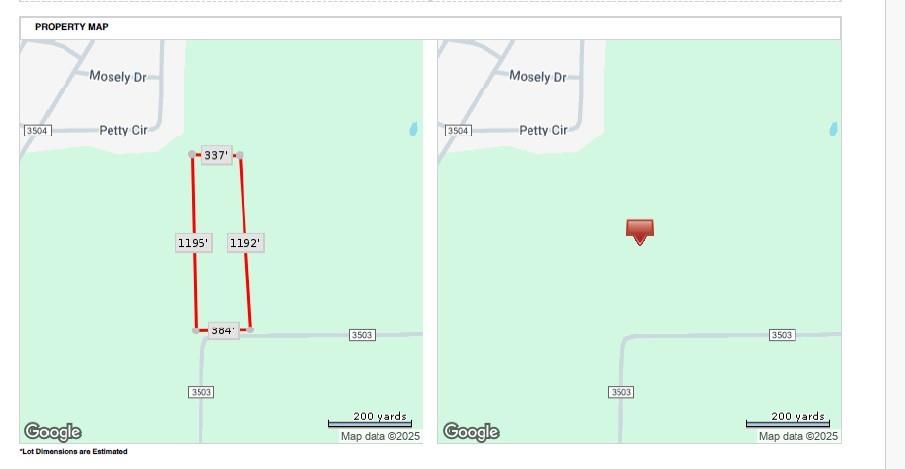Open the lot dimensions map
Image resolution: width=905 pixels, height=469 pixels.
[221, 242]
